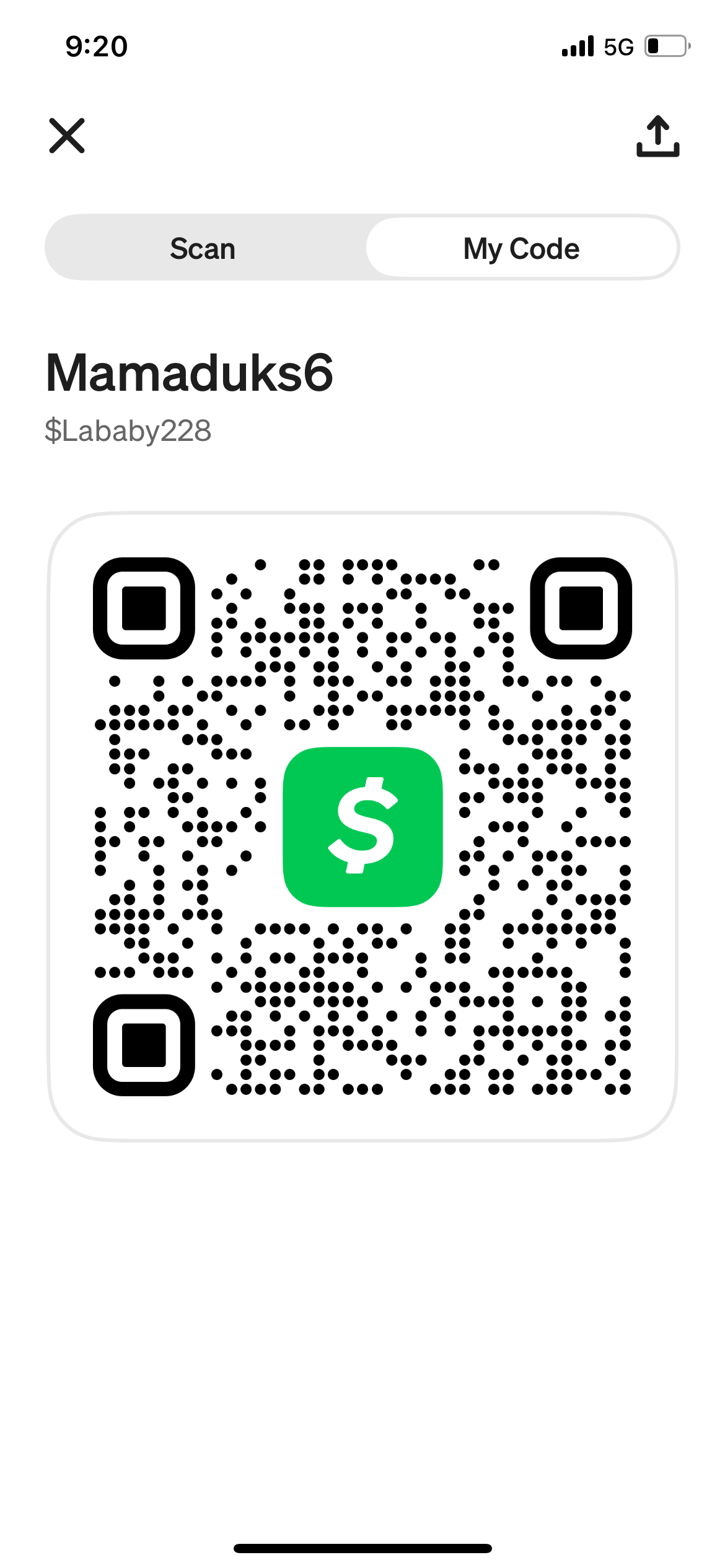The image size is (725, 1568).
Task: Close the QR code screen
Action: 67,136
